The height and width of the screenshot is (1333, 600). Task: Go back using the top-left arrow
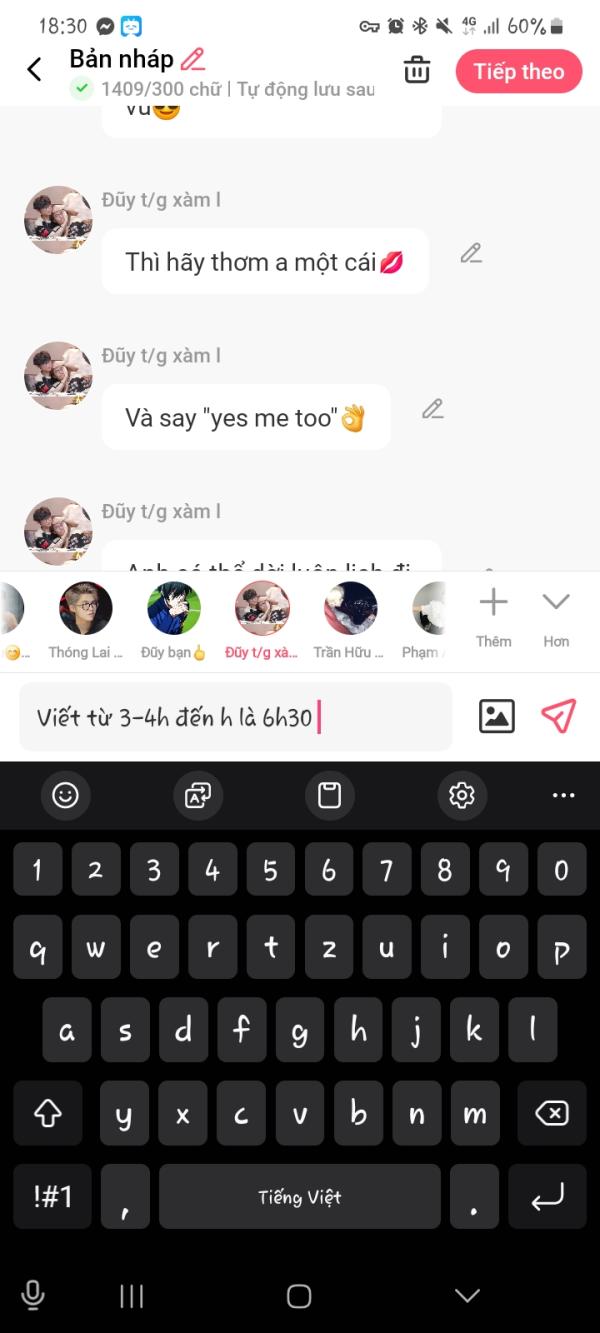pyautogui.click(x=34, y=69)
